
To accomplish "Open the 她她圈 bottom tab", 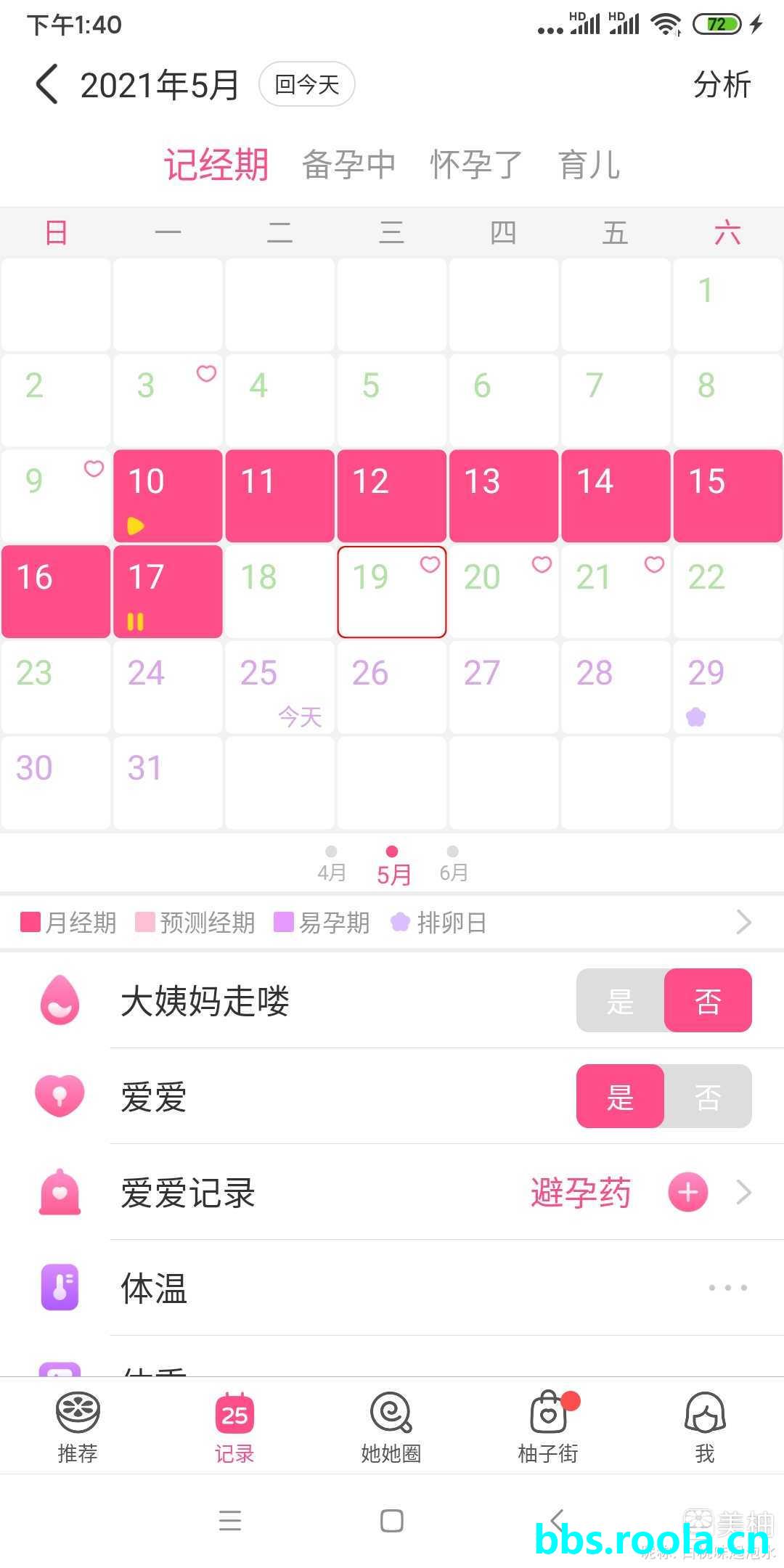I will click(391, 1426).
